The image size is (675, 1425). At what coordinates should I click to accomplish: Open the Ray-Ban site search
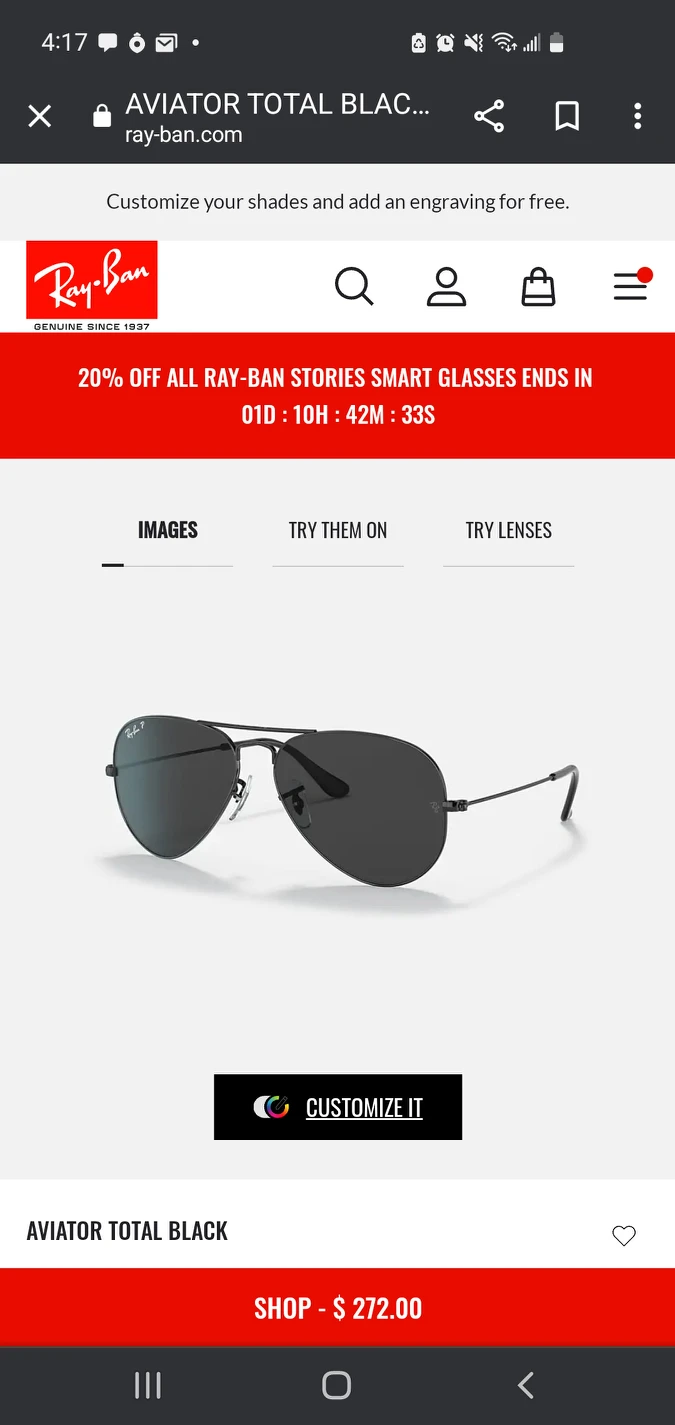(354, 286)
